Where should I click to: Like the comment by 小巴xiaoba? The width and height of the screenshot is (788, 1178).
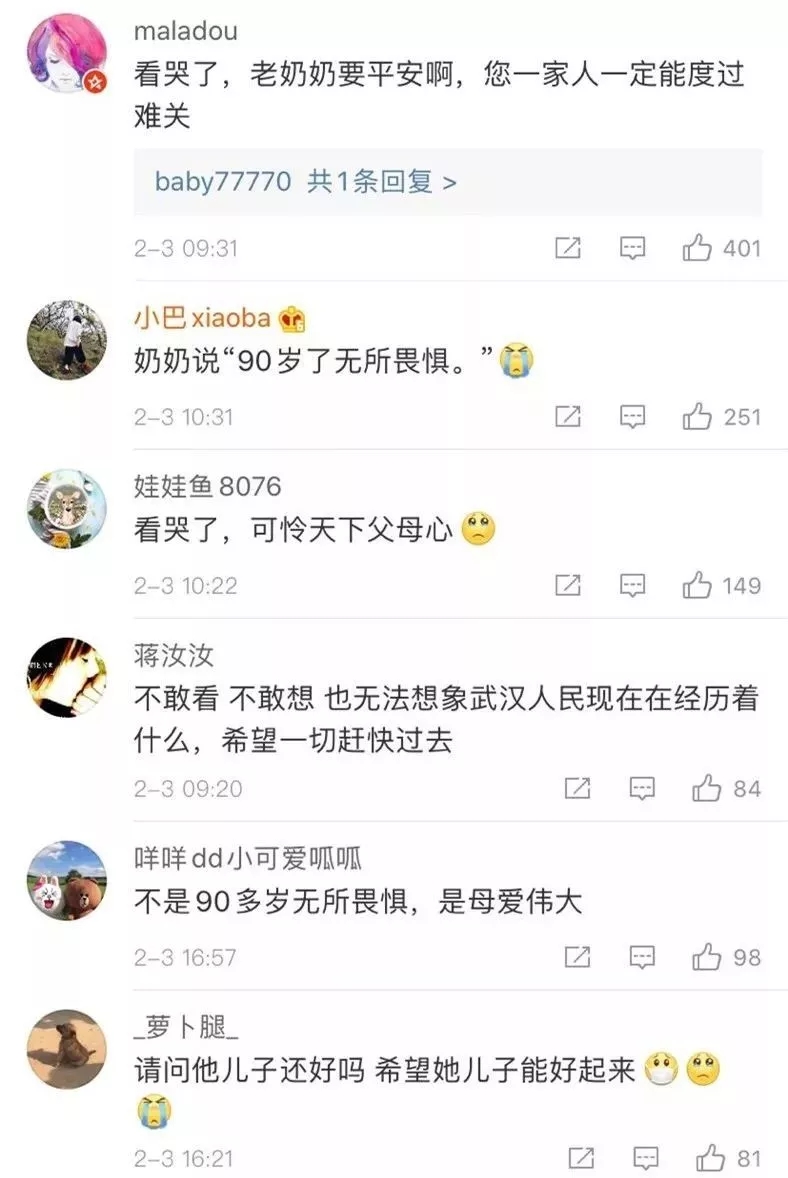point(697,416)
